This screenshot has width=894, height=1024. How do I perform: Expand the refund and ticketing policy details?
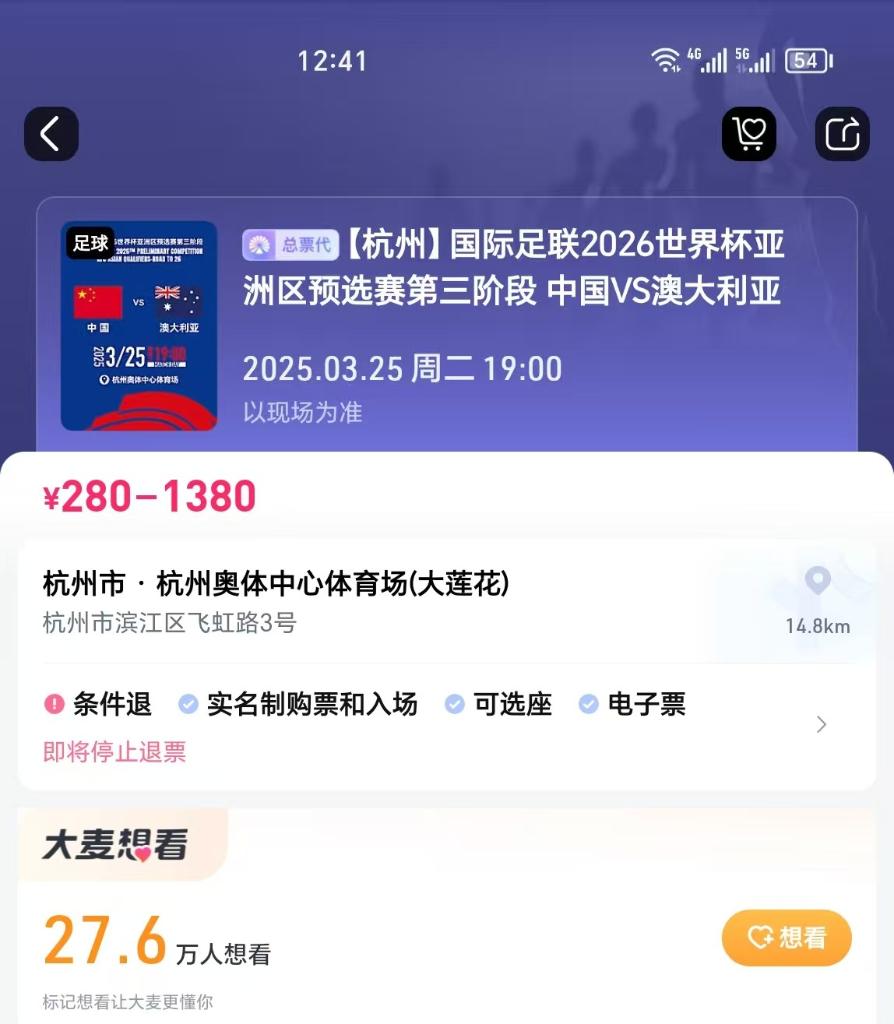[x=821, y=724]
